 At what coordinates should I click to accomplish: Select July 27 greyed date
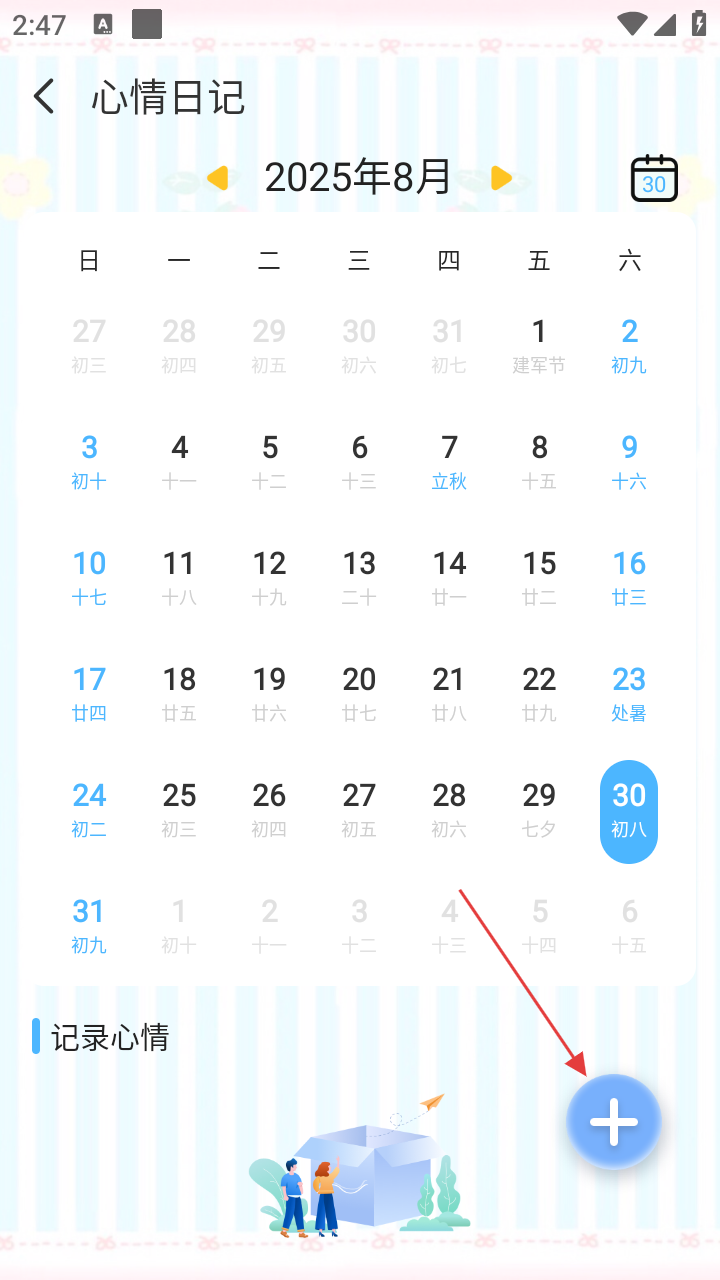click(x=89, y=344)
